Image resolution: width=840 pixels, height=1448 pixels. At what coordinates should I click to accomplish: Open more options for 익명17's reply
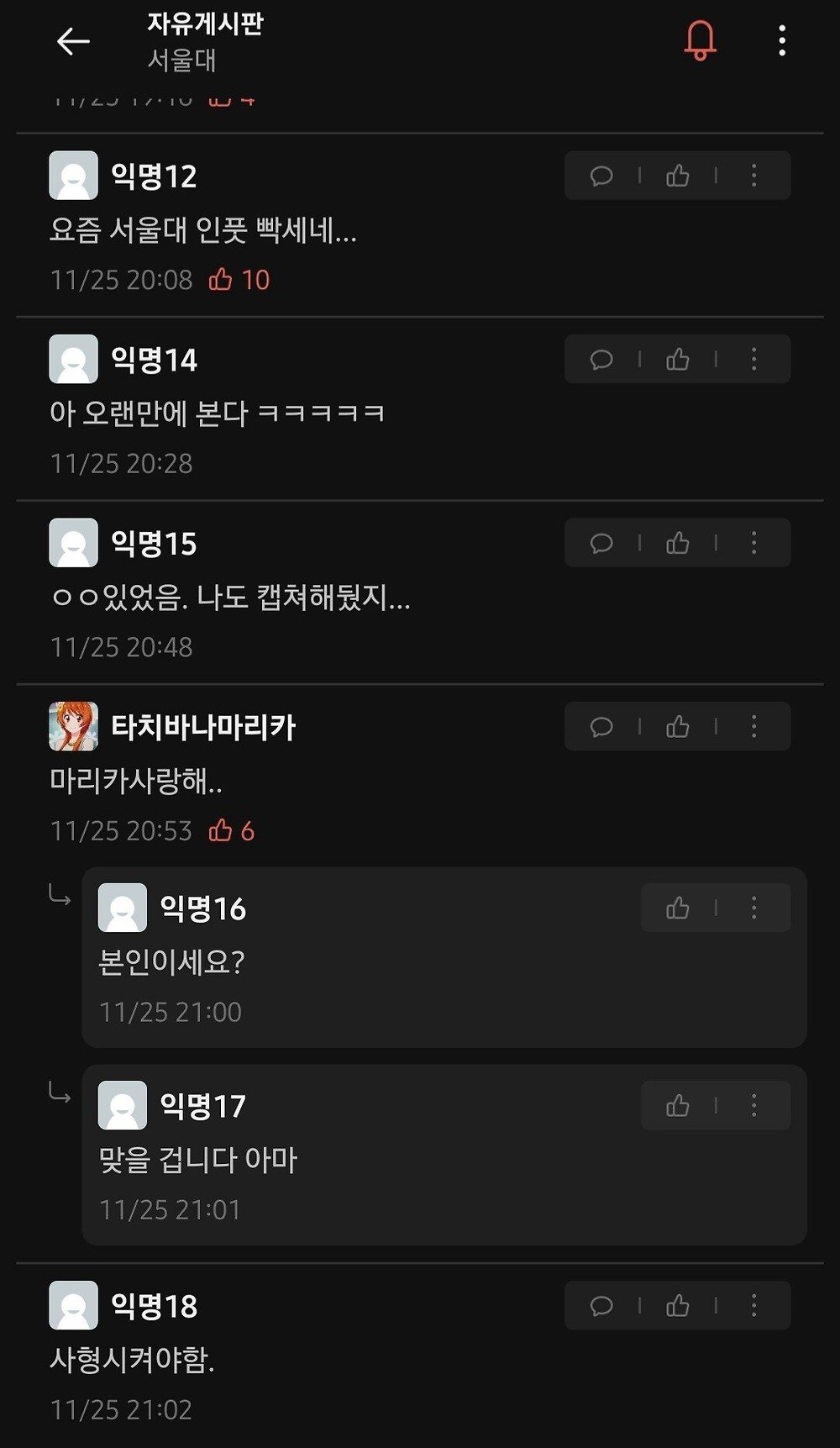pyautogui.click(x=753, y=1105)
